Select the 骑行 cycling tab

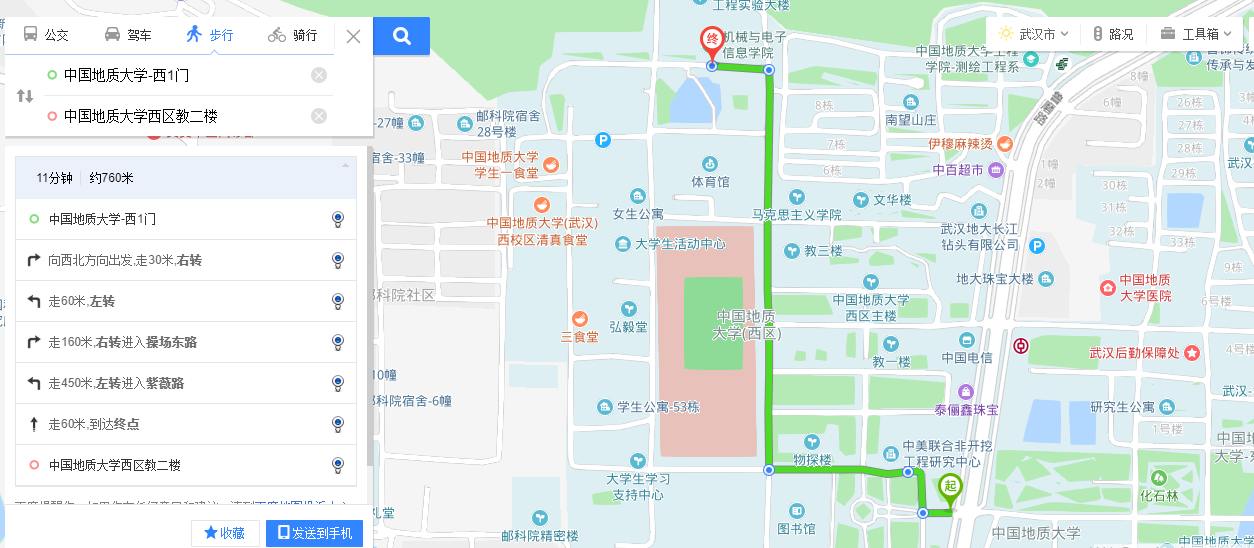tap(292, 35)
